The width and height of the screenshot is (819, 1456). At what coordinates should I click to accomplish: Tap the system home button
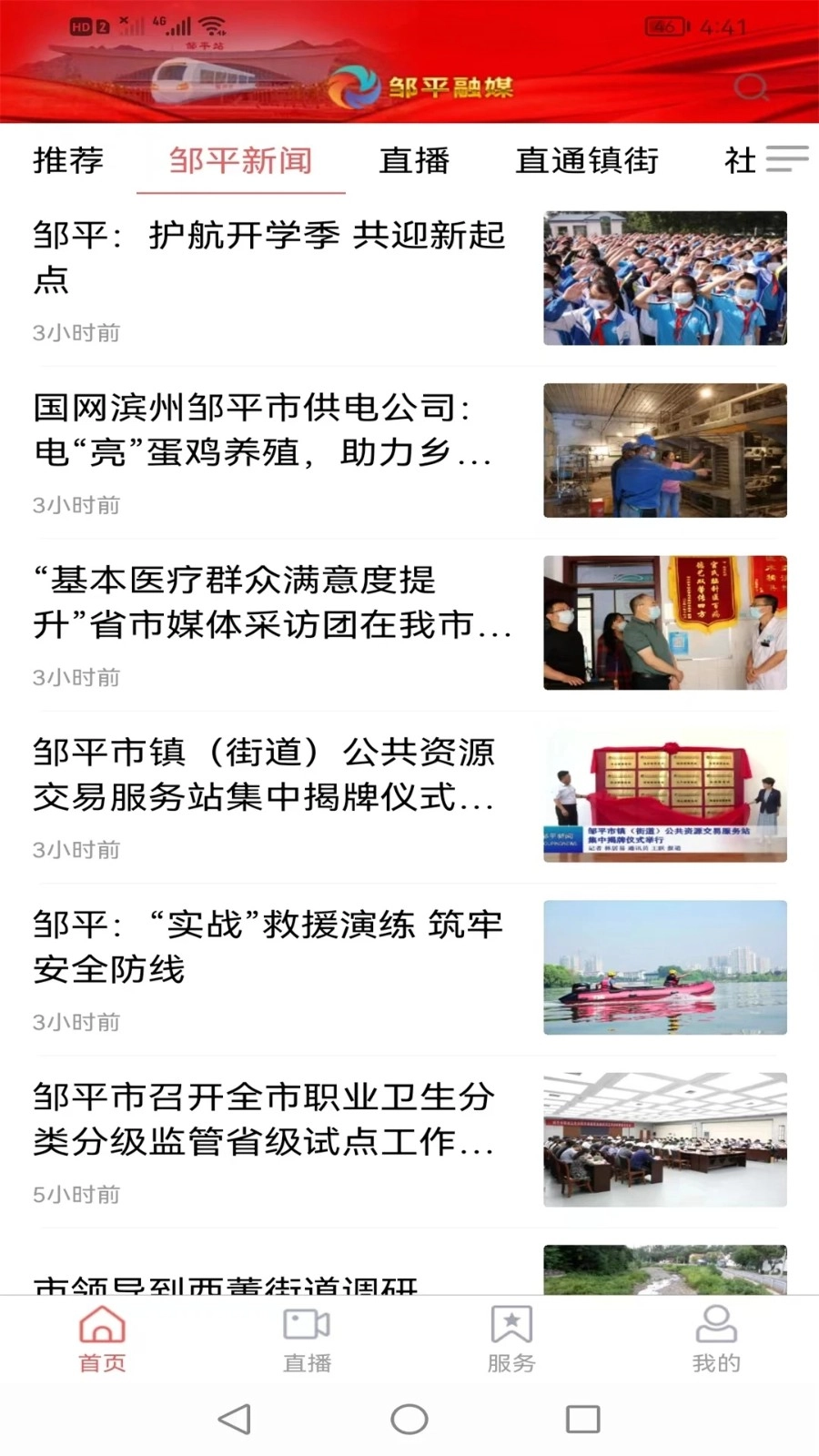[409, 1419]
